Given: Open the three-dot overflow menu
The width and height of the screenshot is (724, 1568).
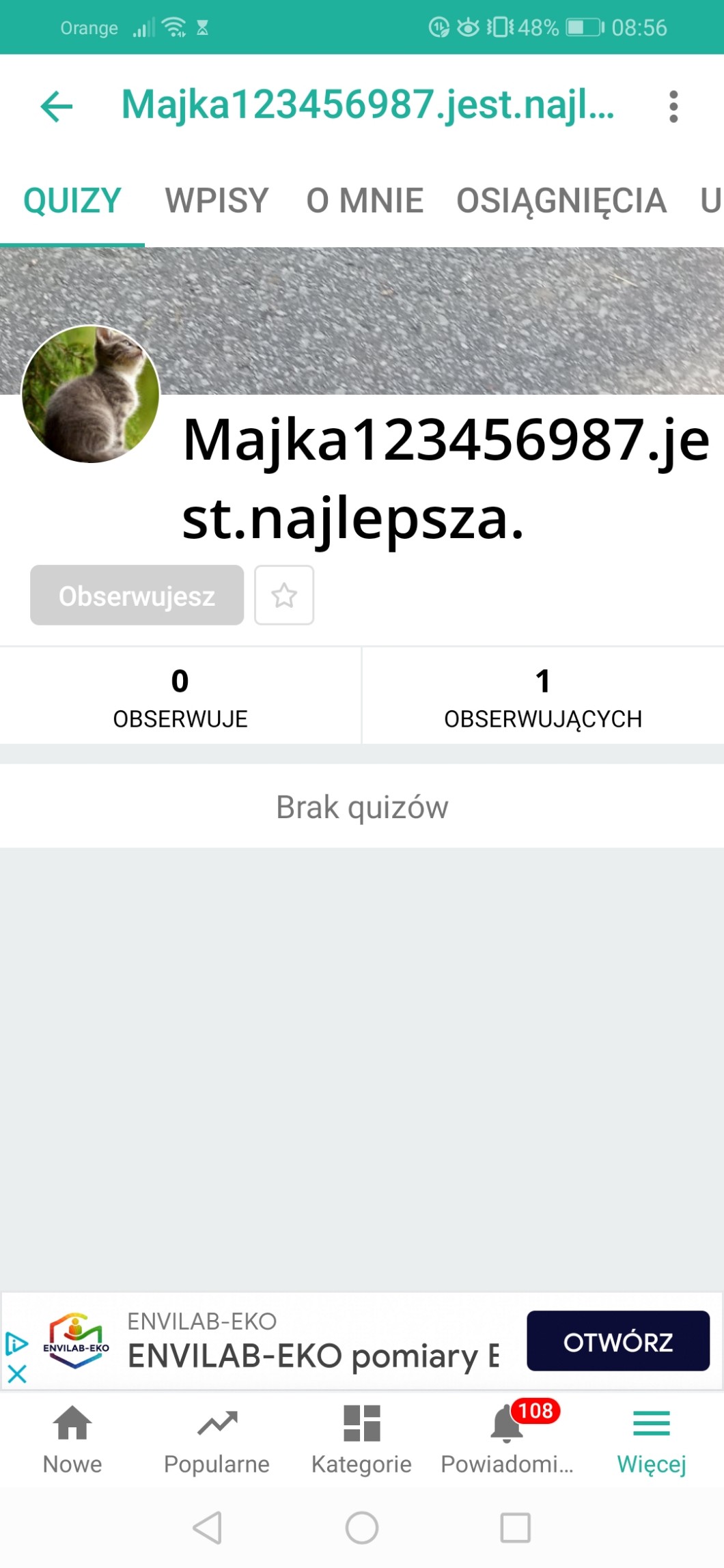Looking at the screenshot, I should 673,107.
